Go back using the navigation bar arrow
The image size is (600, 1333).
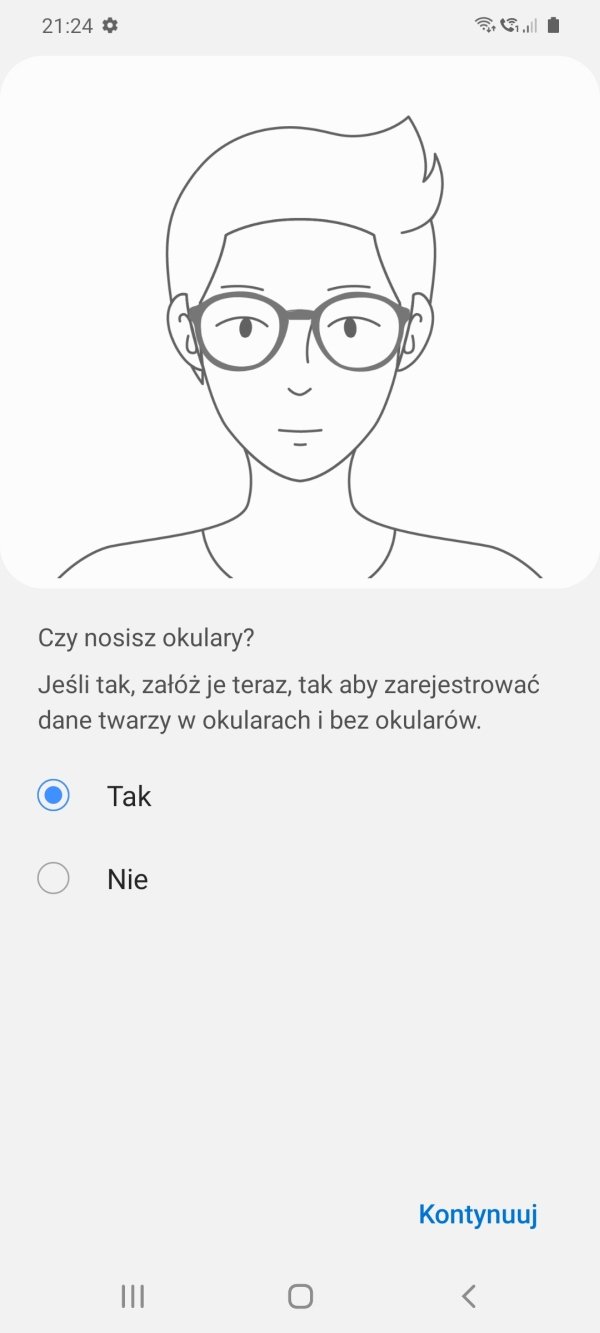pyautogui.click(x=468, y=1296)
